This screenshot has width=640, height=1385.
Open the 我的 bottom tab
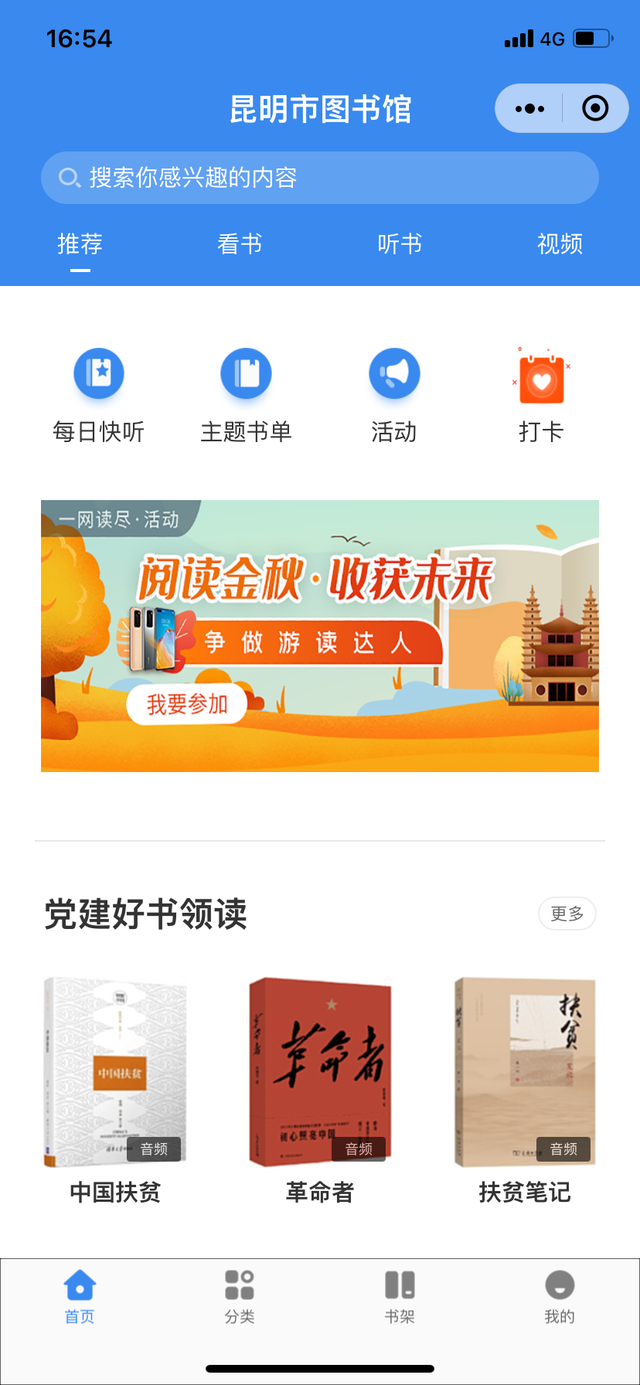[x=560, y=1297]
